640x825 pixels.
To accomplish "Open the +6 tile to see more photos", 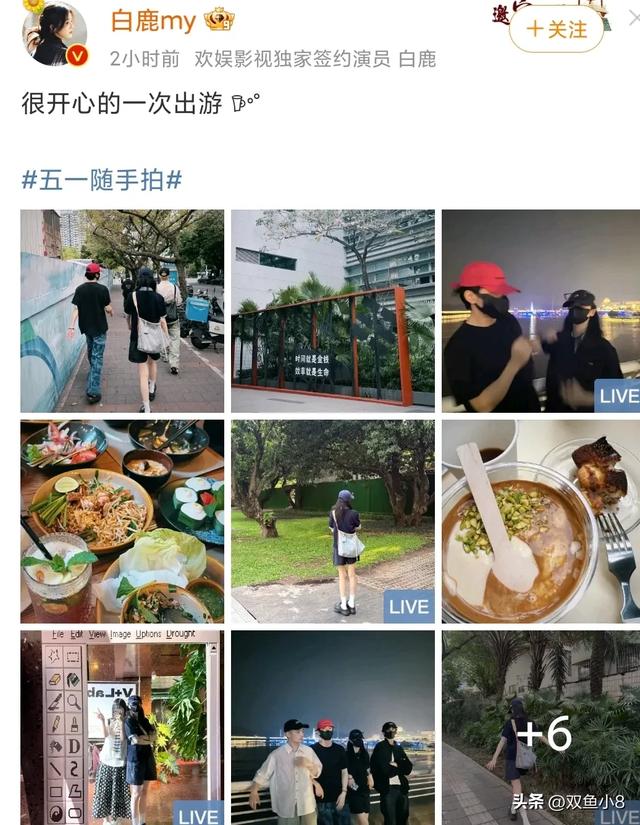I will tap(541, 727).
